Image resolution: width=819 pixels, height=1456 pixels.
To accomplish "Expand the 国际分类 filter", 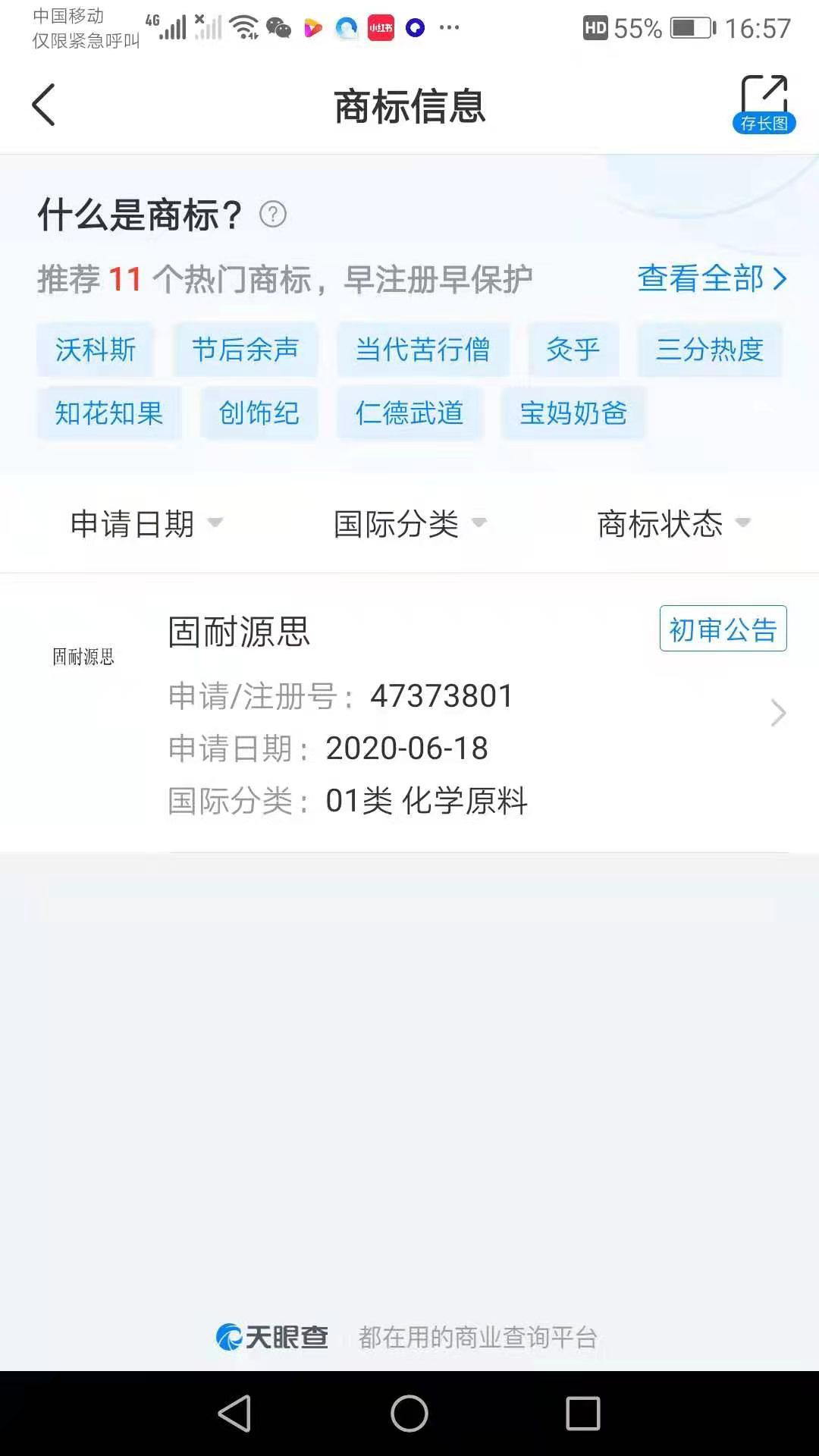I will (409, 523).
